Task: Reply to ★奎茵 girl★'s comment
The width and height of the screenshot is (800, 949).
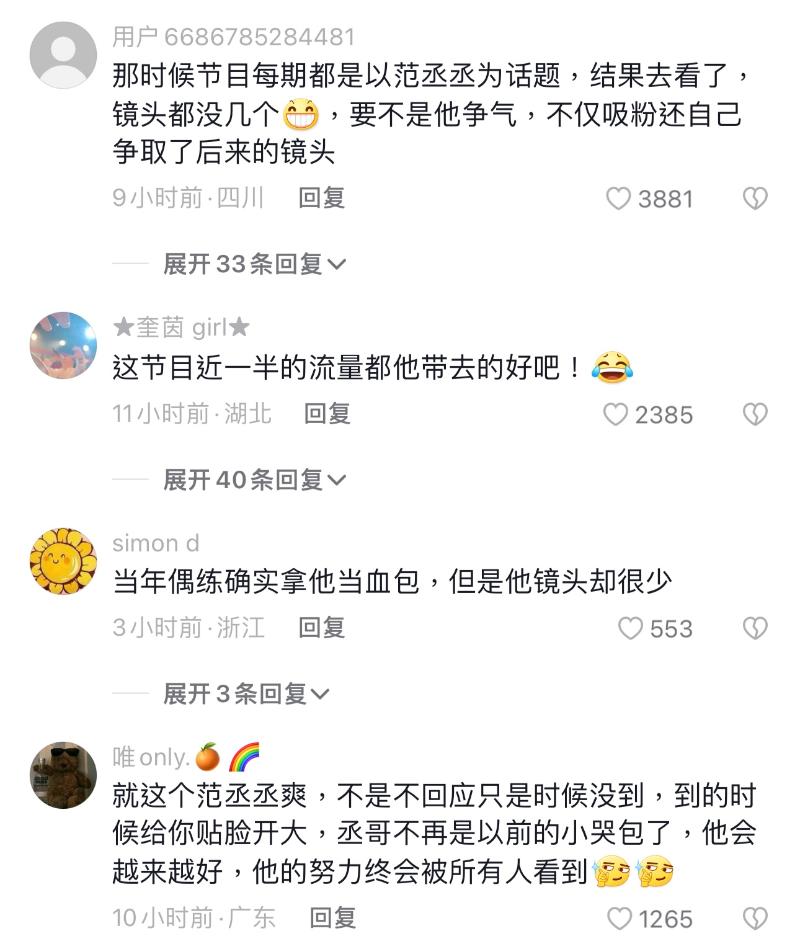Action: (327, 413)
